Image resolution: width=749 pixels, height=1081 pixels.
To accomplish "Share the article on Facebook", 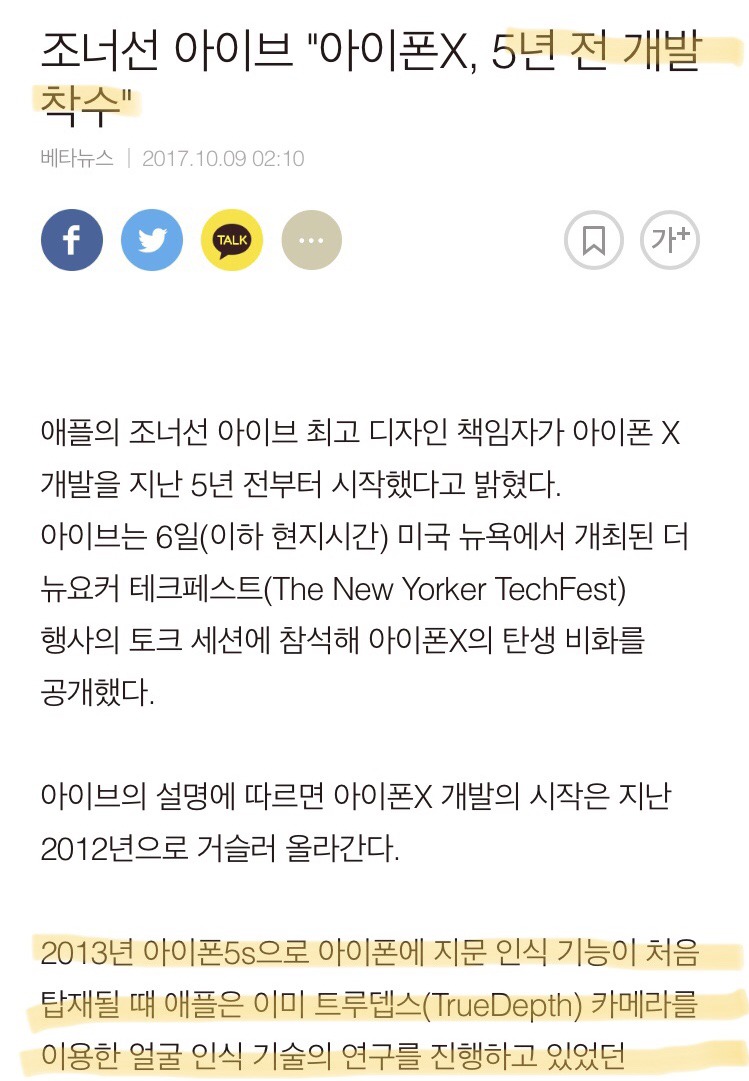I will [x=71, y=240].
